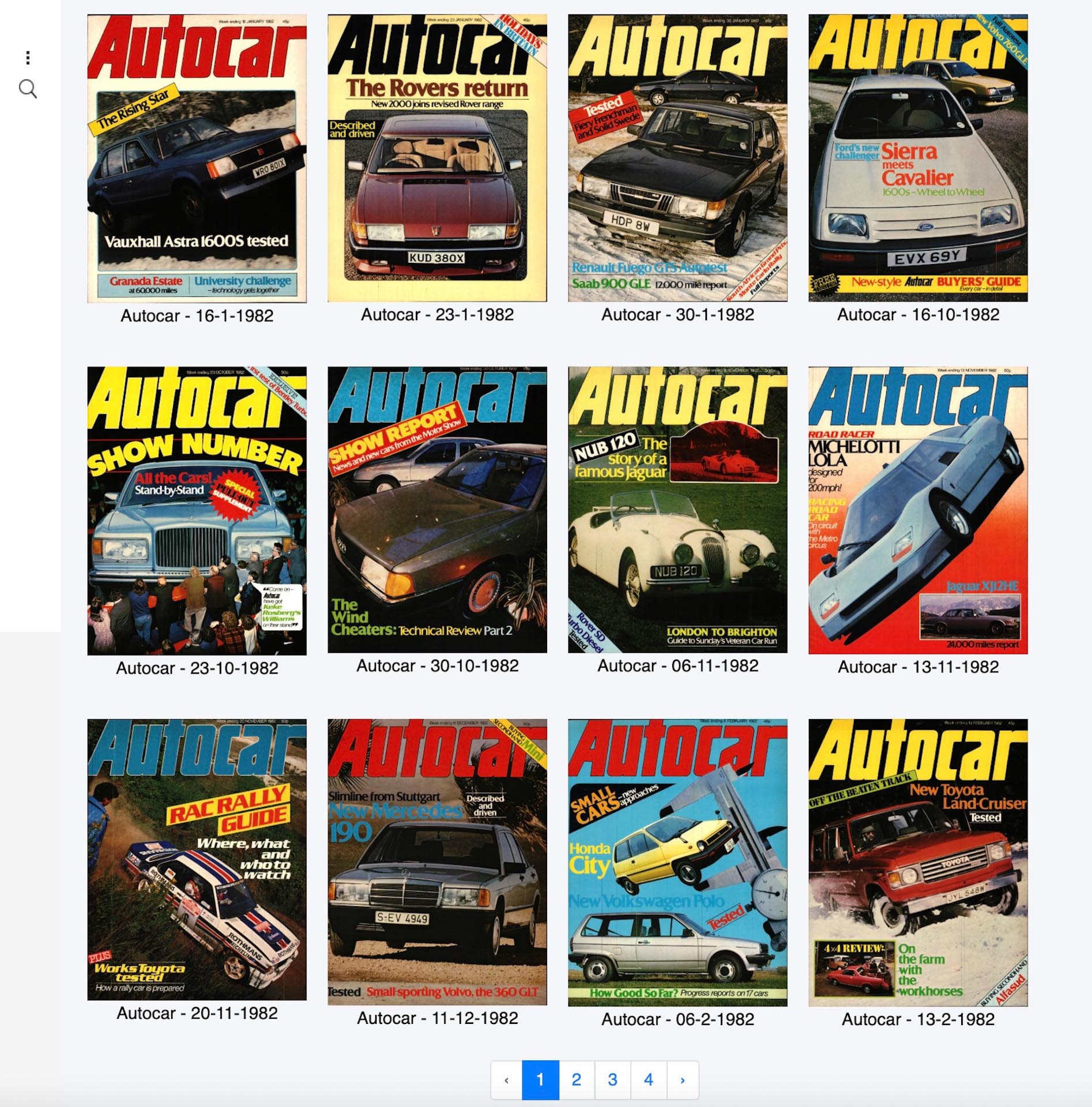Screen dimensions: 1092x1107
Task: View Autocar 30-10-1982 Show Report issue
Action: (437, 510)
